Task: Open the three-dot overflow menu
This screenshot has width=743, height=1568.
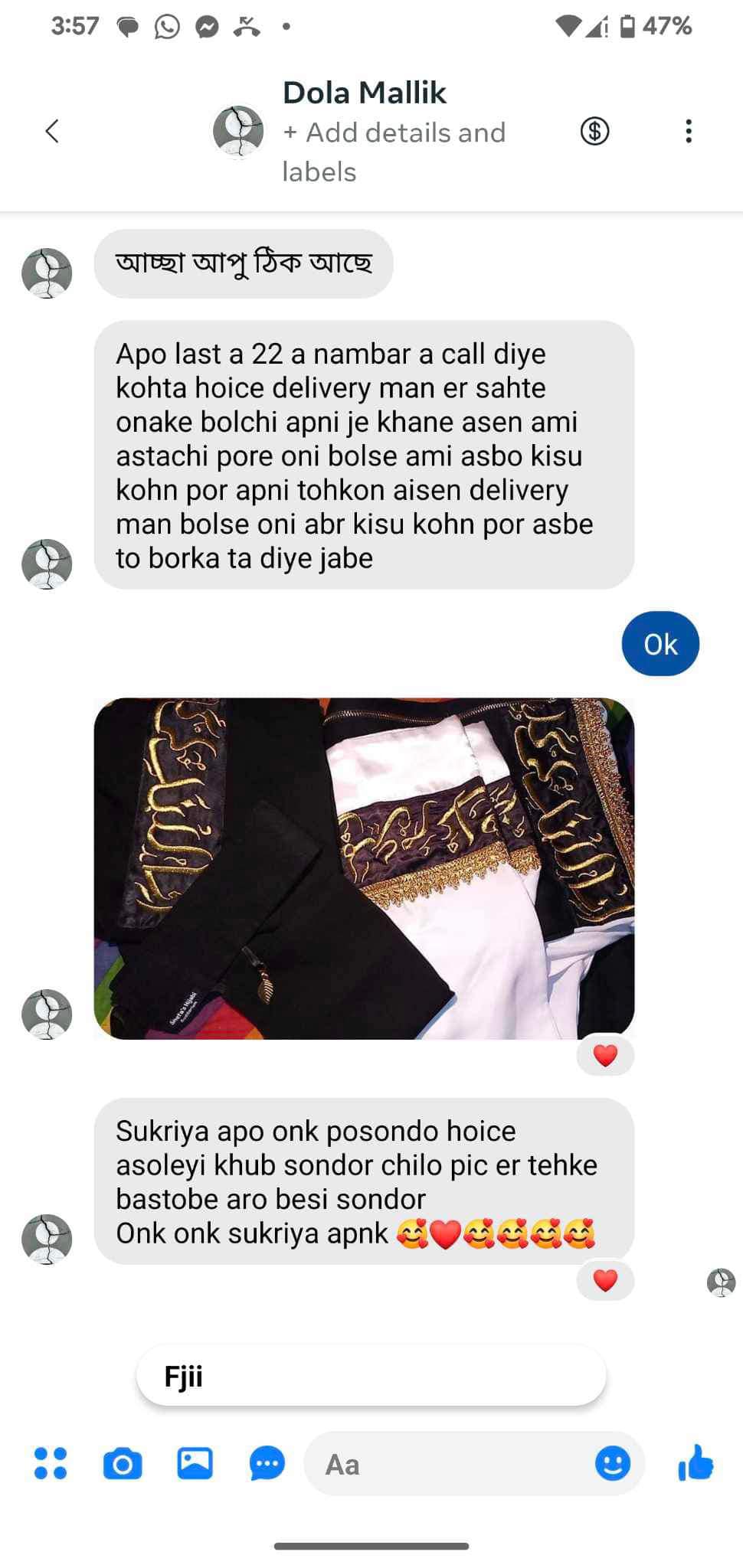Action: coord(689,131)
